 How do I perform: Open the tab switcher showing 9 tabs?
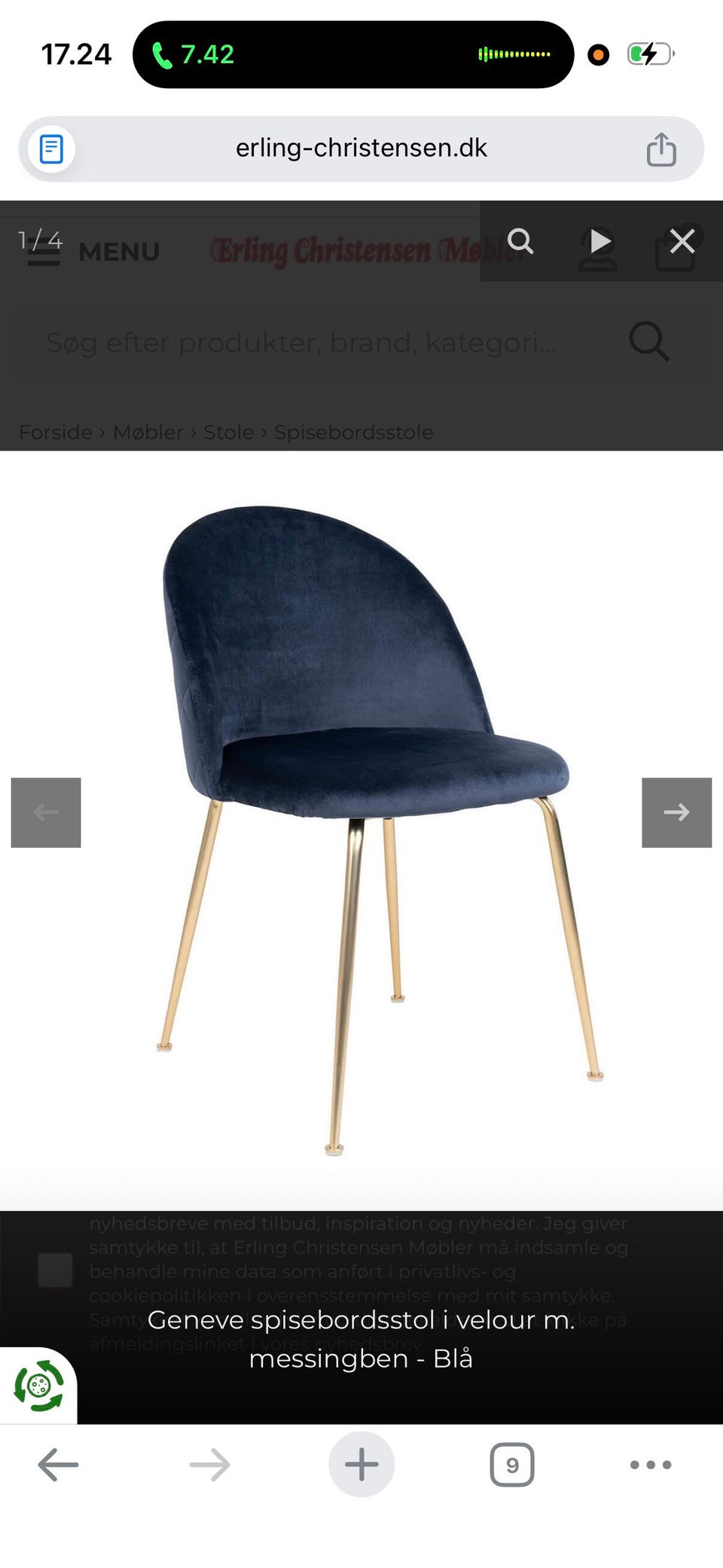coord(512,1464)
